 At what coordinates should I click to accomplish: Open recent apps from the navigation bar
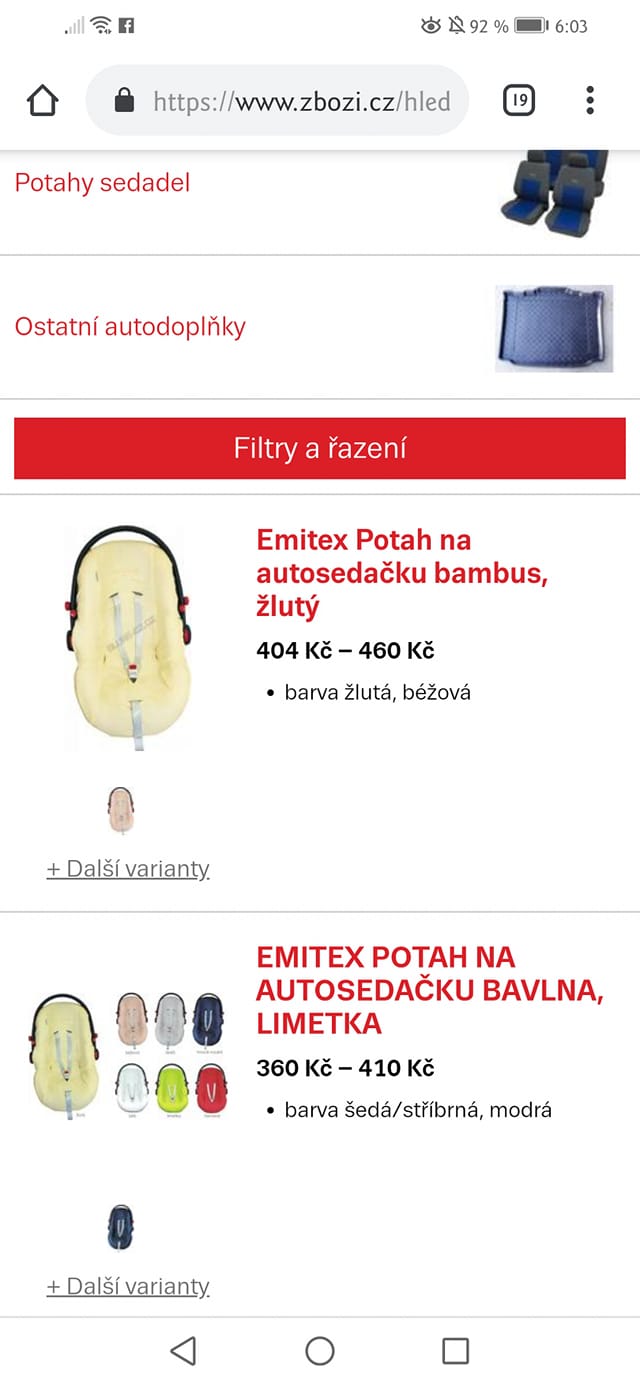coord(455,1352)
